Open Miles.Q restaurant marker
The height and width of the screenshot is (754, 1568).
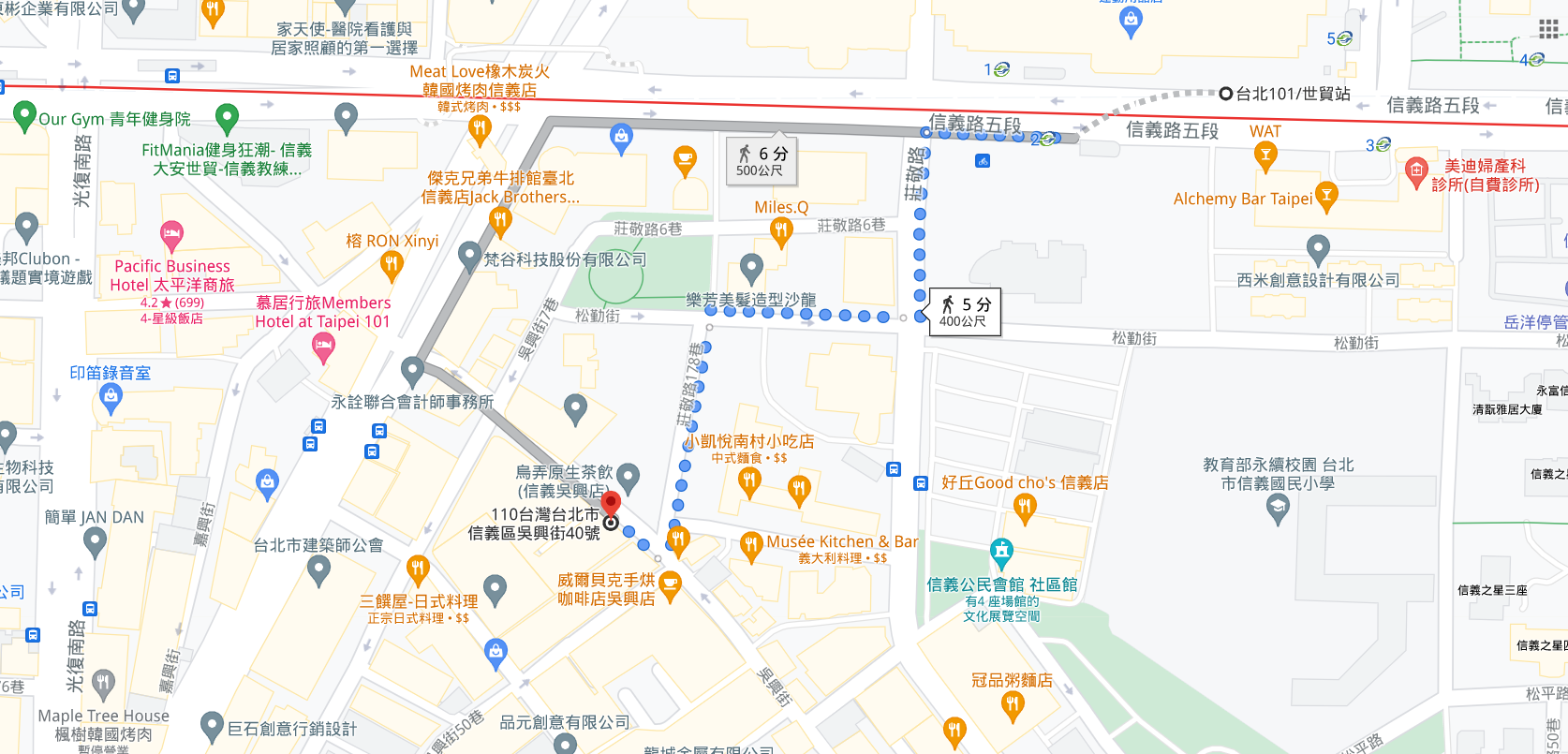(780, 230)
